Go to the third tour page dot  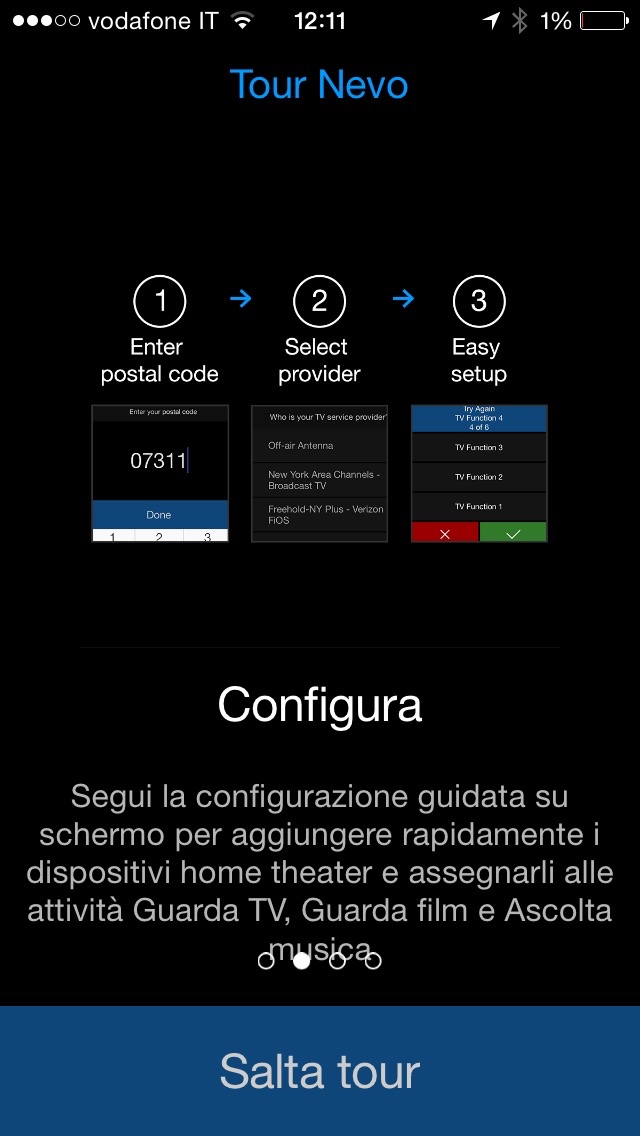point(337,961)
